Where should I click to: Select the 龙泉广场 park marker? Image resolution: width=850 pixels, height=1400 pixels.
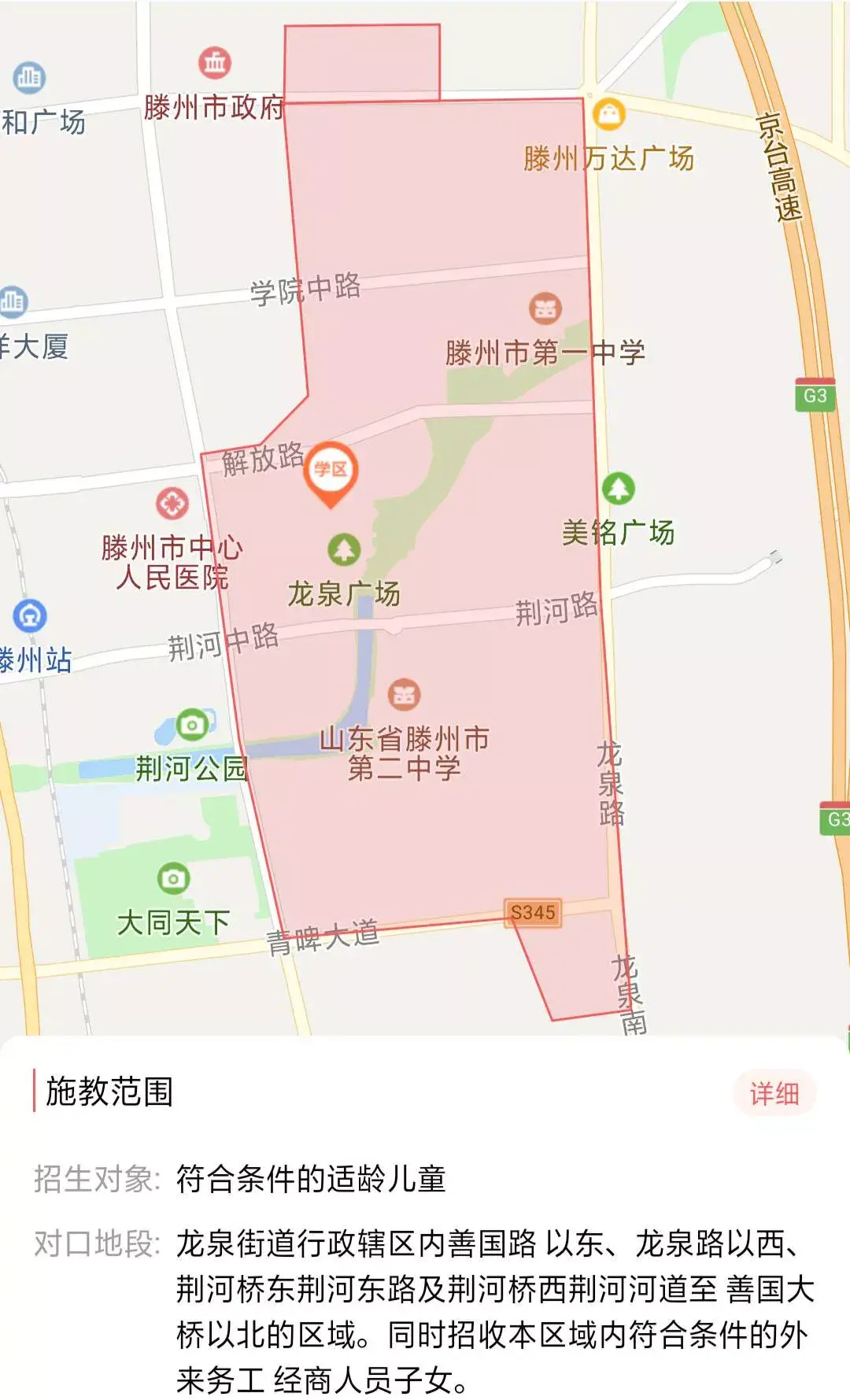point(343,550)
